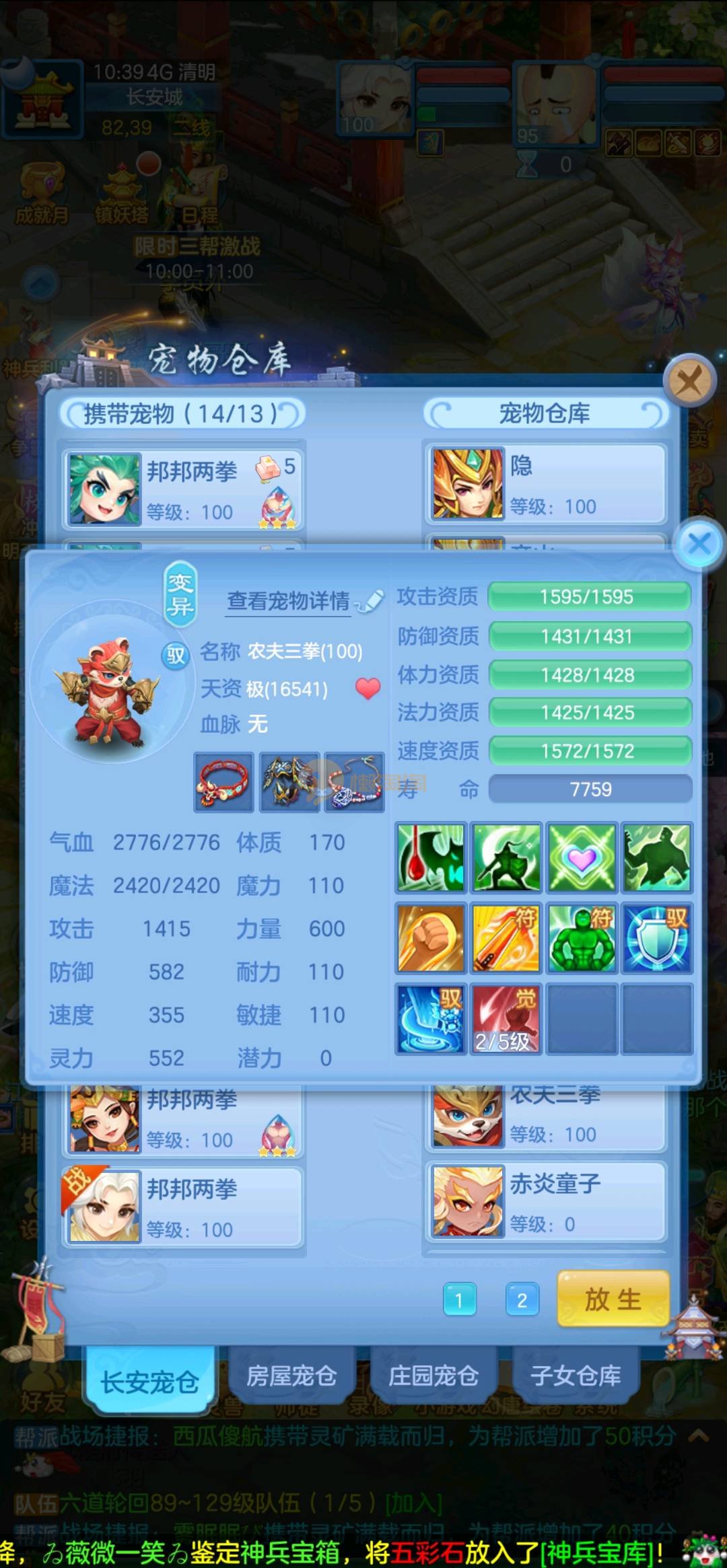The height and width of the screenshot is (1568, 727).
Task: Switch to 房屋宠仓 tab
Action: (291, 1376)
